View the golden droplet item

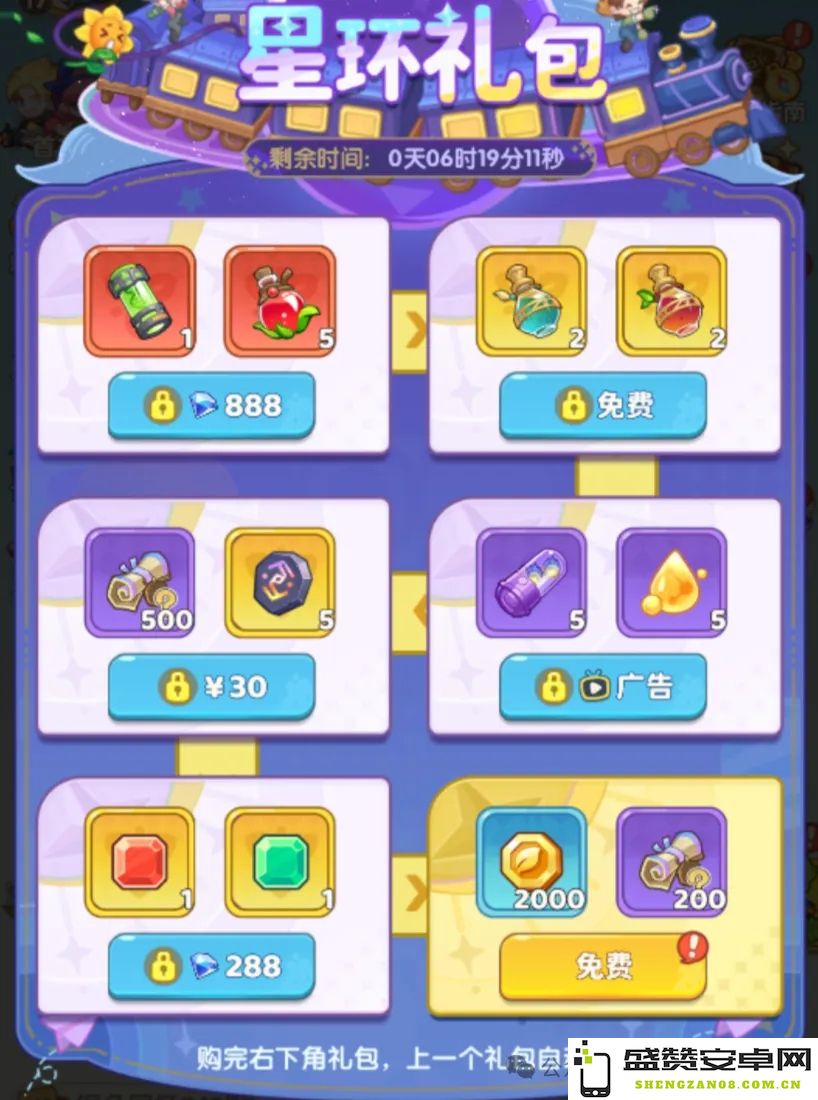click(671, 582)
